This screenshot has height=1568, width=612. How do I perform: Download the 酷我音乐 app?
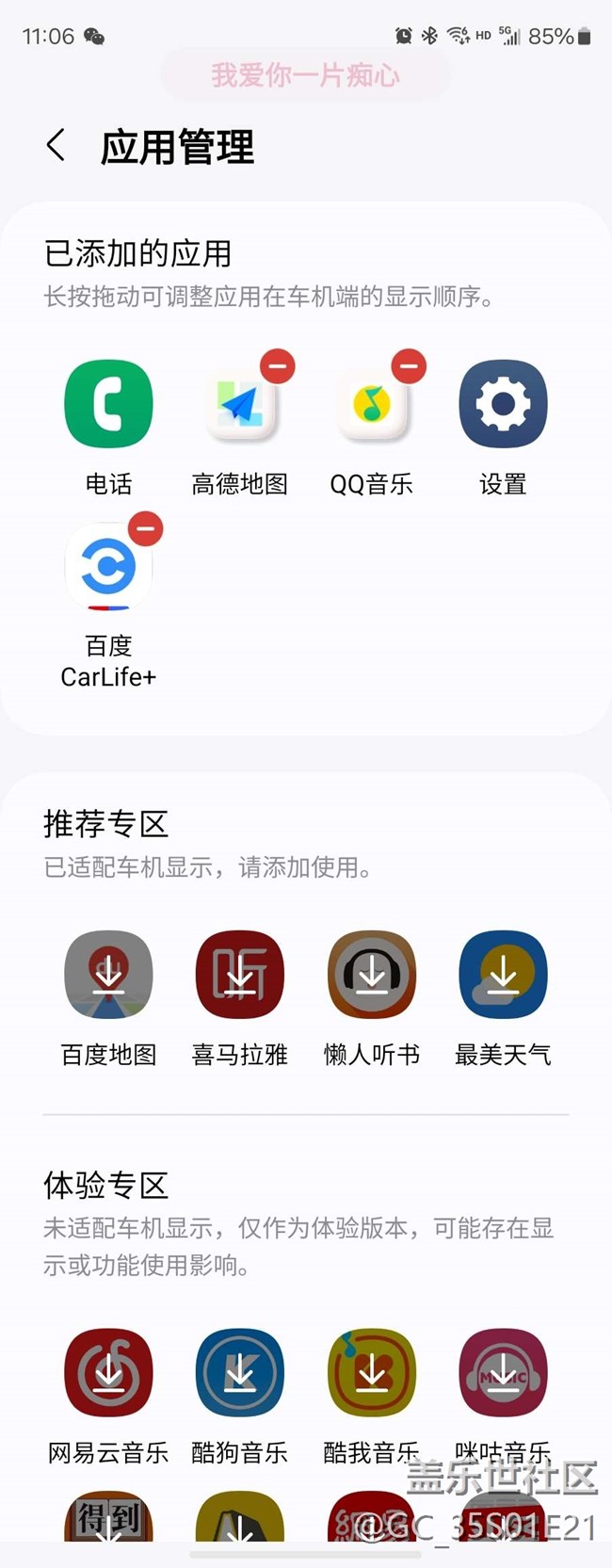372,1373
